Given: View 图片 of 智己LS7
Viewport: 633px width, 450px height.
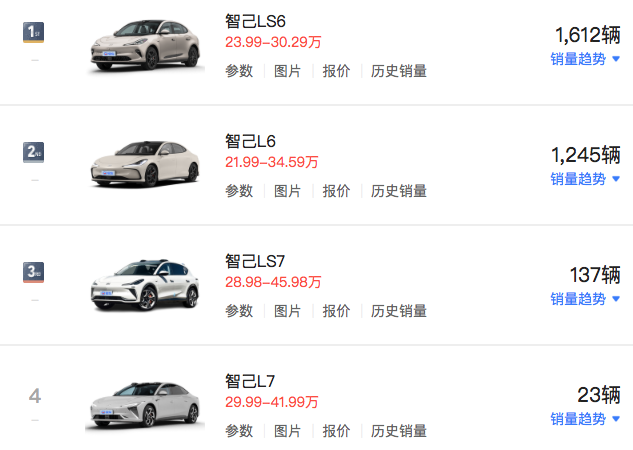Looking at the screenshot, I should click(x=287, y=311).
